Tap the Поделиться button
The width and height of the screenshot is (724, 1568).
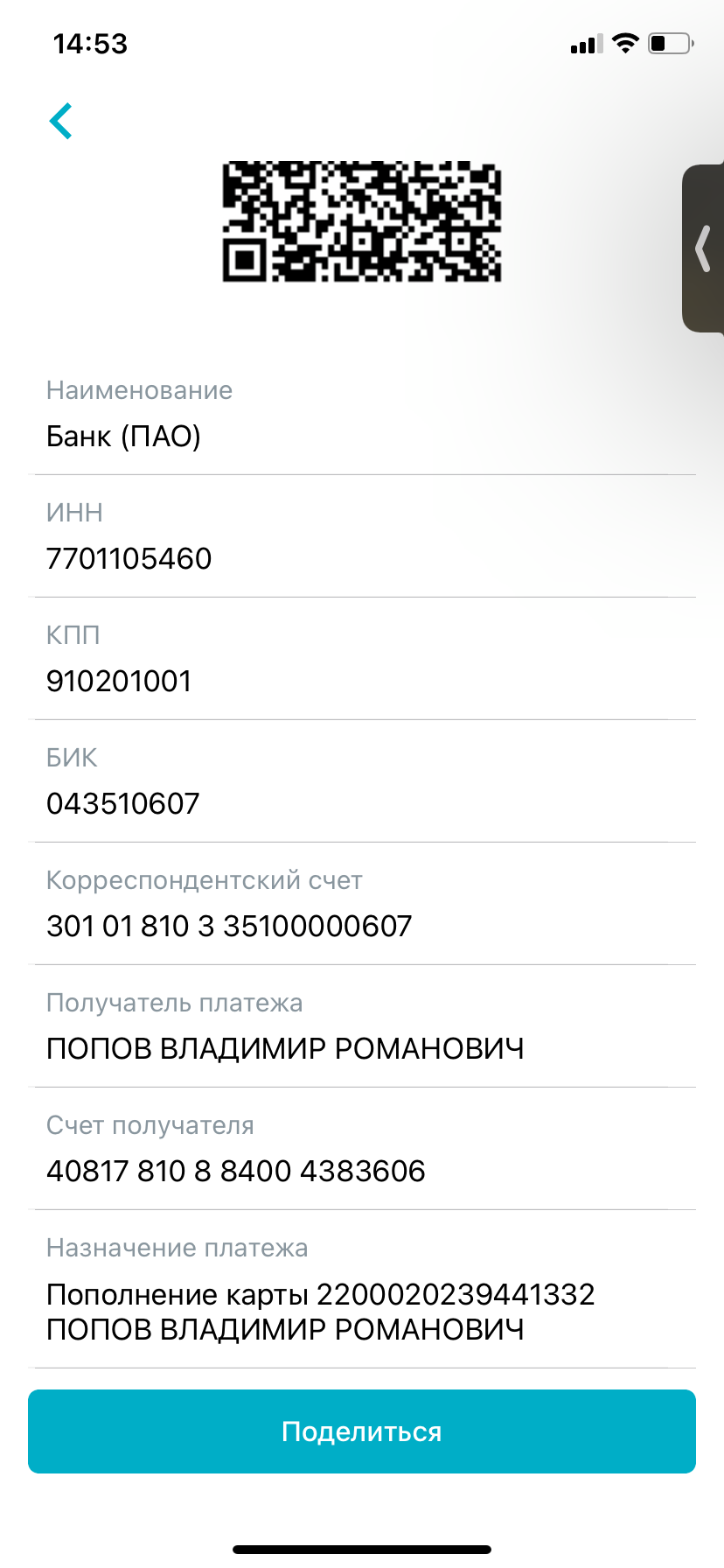pyautogui.click(x=362, y=1431)
